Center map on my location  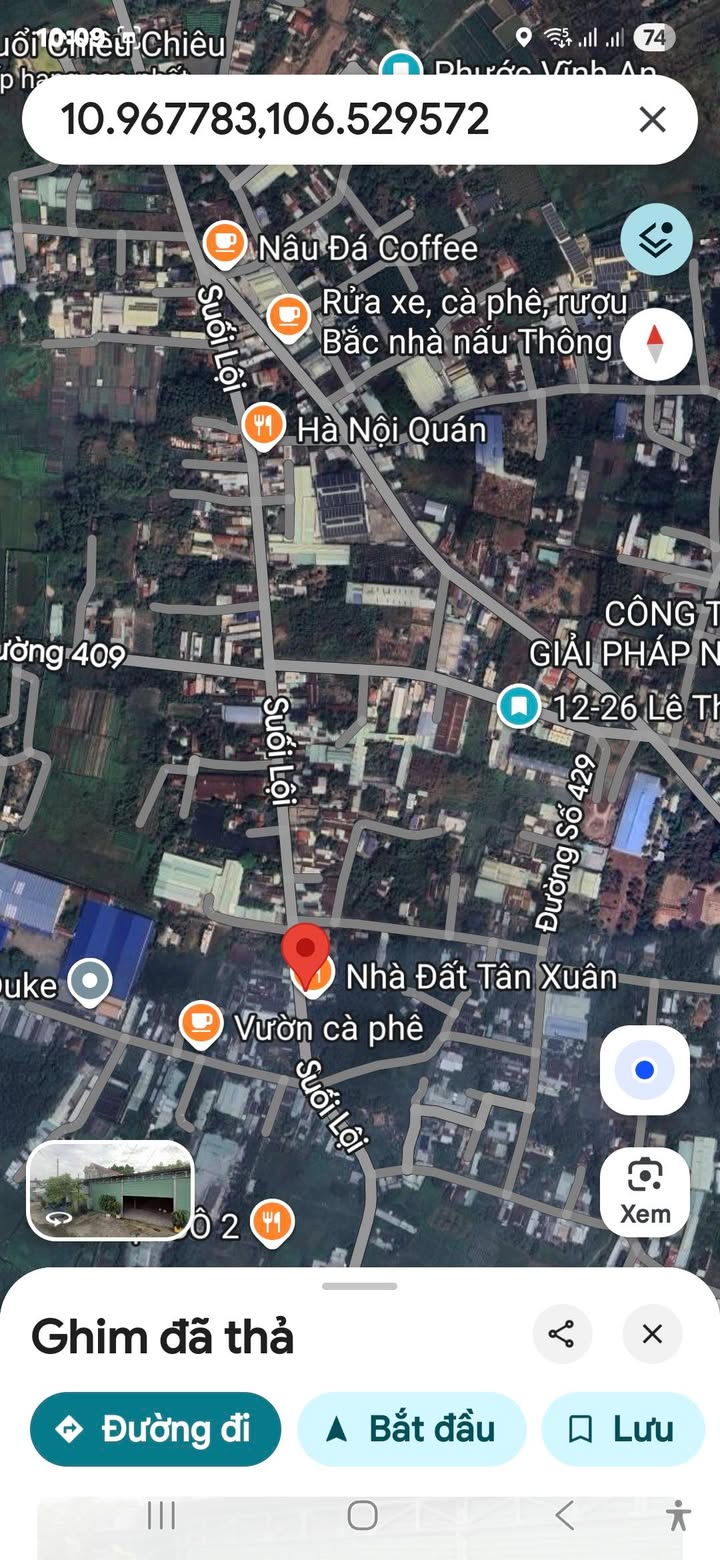(x=645, y=1070)
